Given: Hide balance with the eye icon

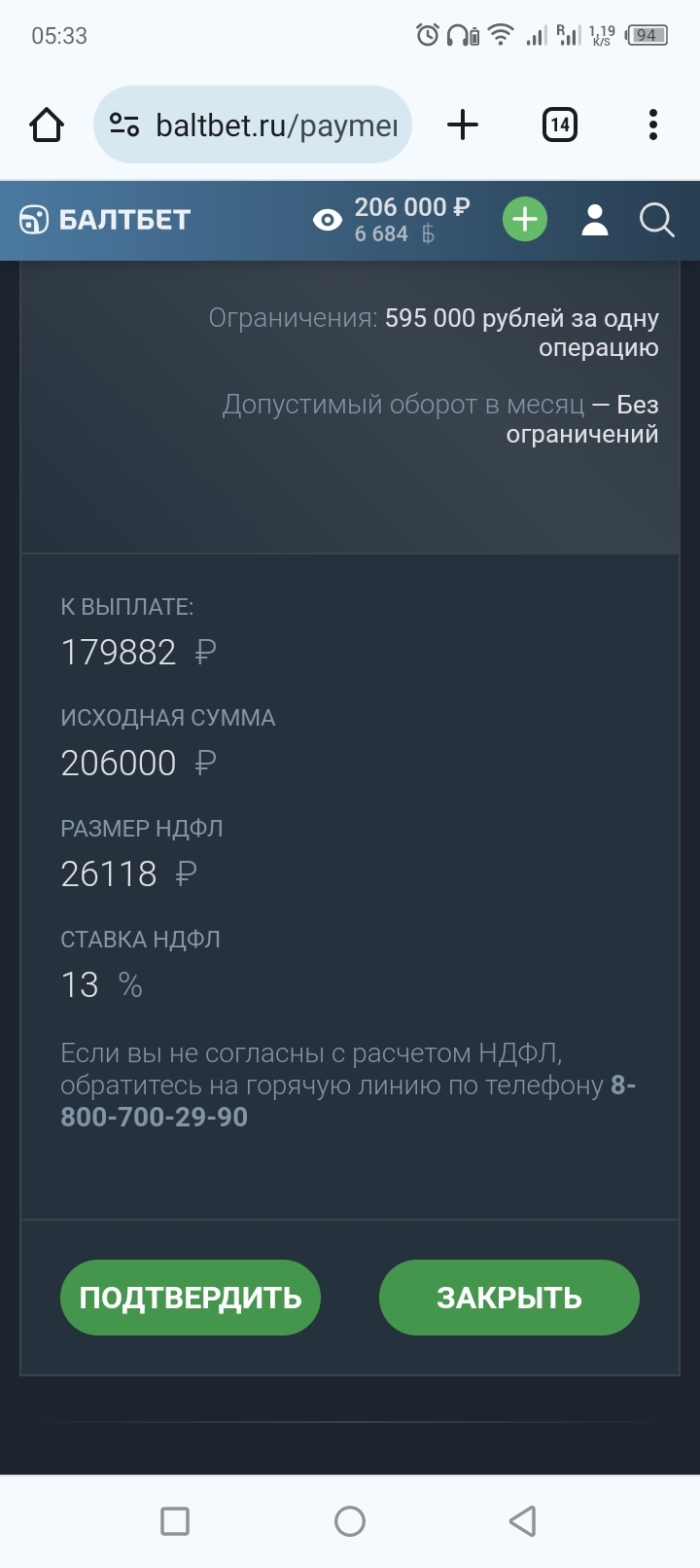Looking at the screenshot, I should click(x=328, y=220).
